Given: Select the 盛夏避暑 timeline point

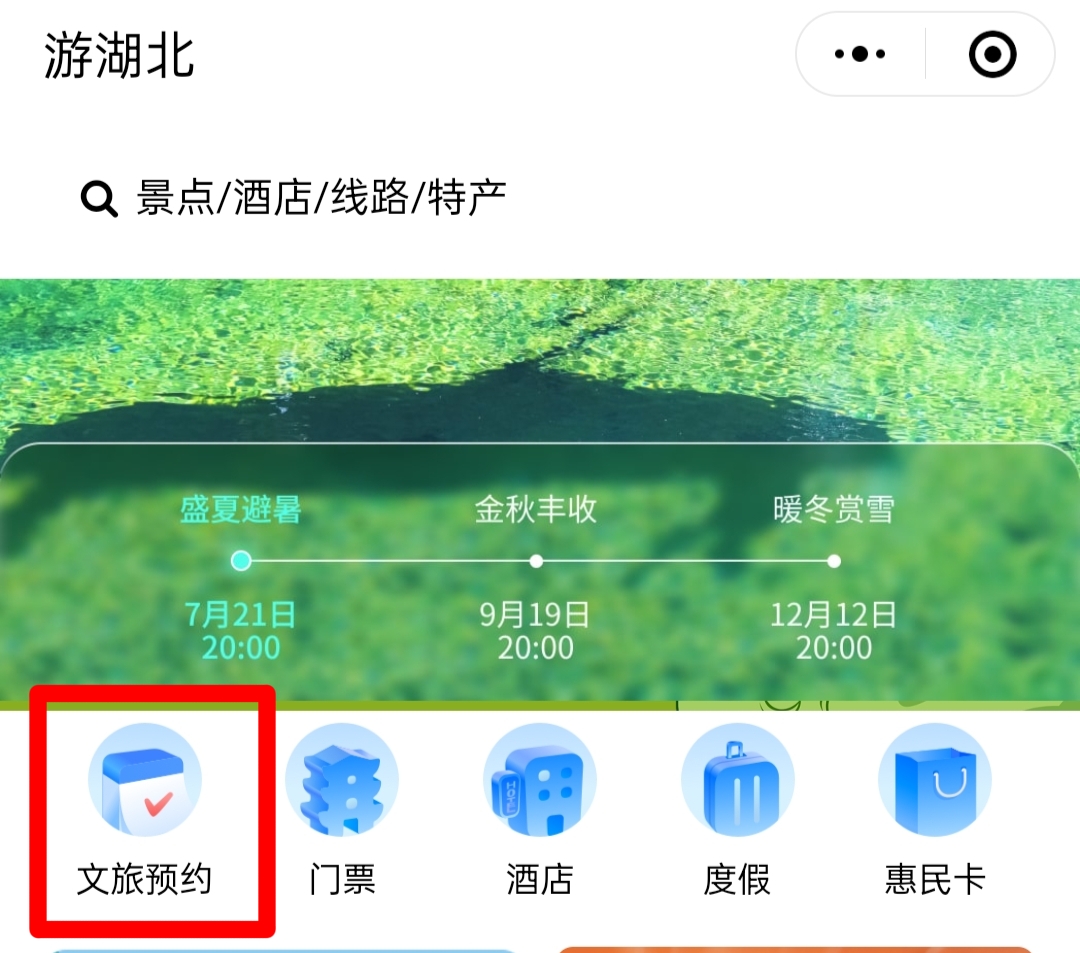Looking at the screenshot, I should [241, 560].
